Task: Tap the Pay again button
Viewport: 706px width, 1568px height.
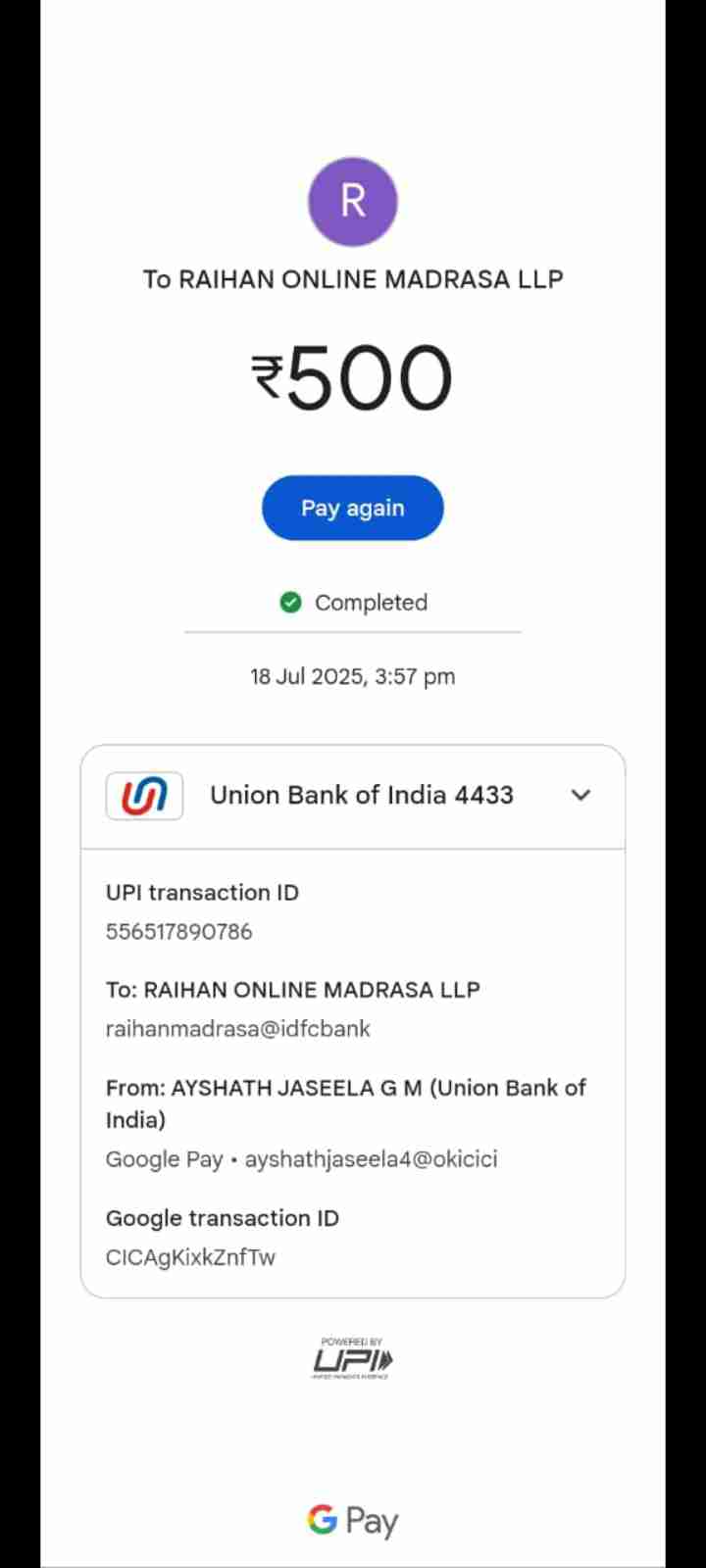Action: pyautogui.click(x=352, y=508)
